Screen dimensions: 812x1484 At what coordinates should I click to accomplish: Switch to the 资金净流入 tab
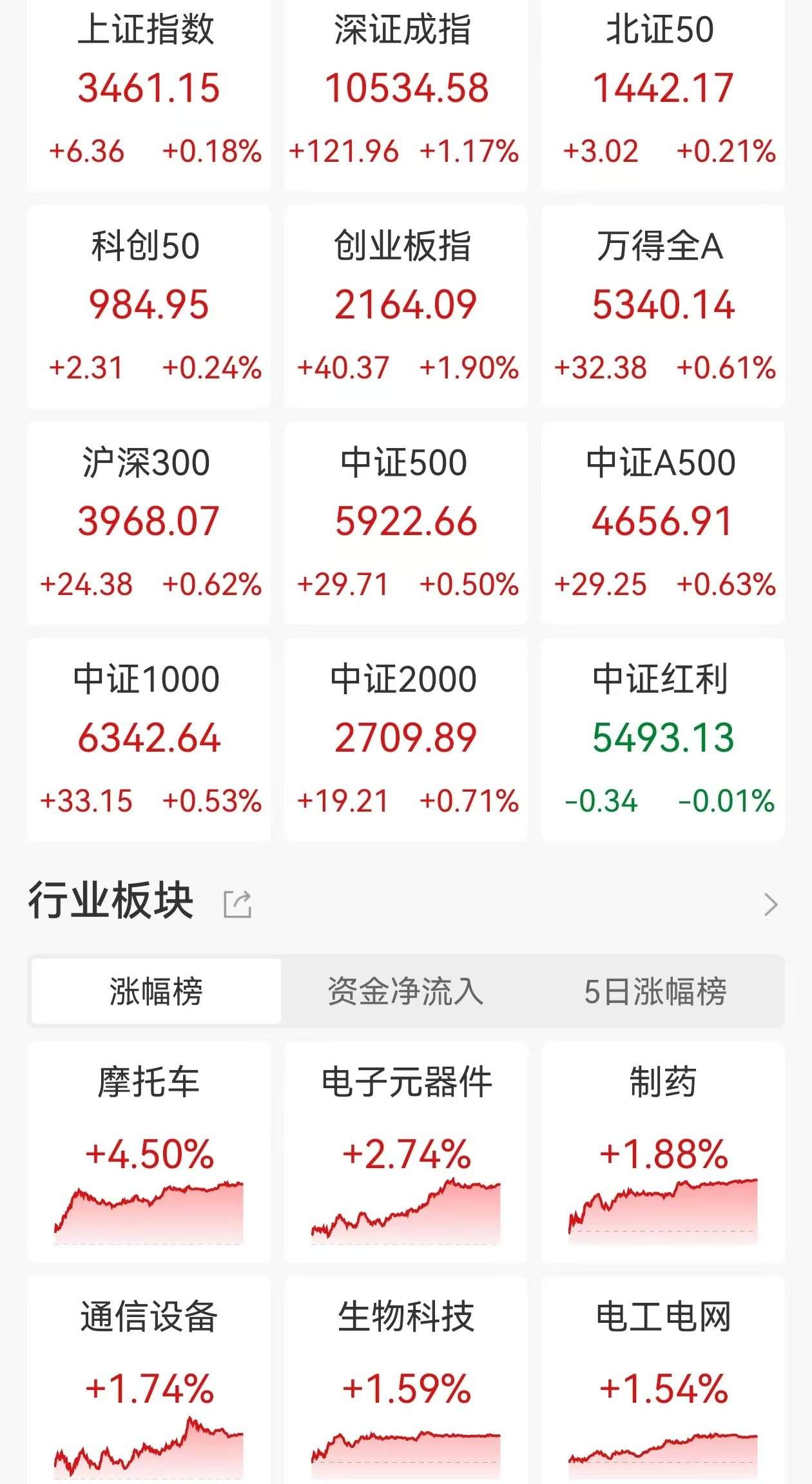point(405,991)
